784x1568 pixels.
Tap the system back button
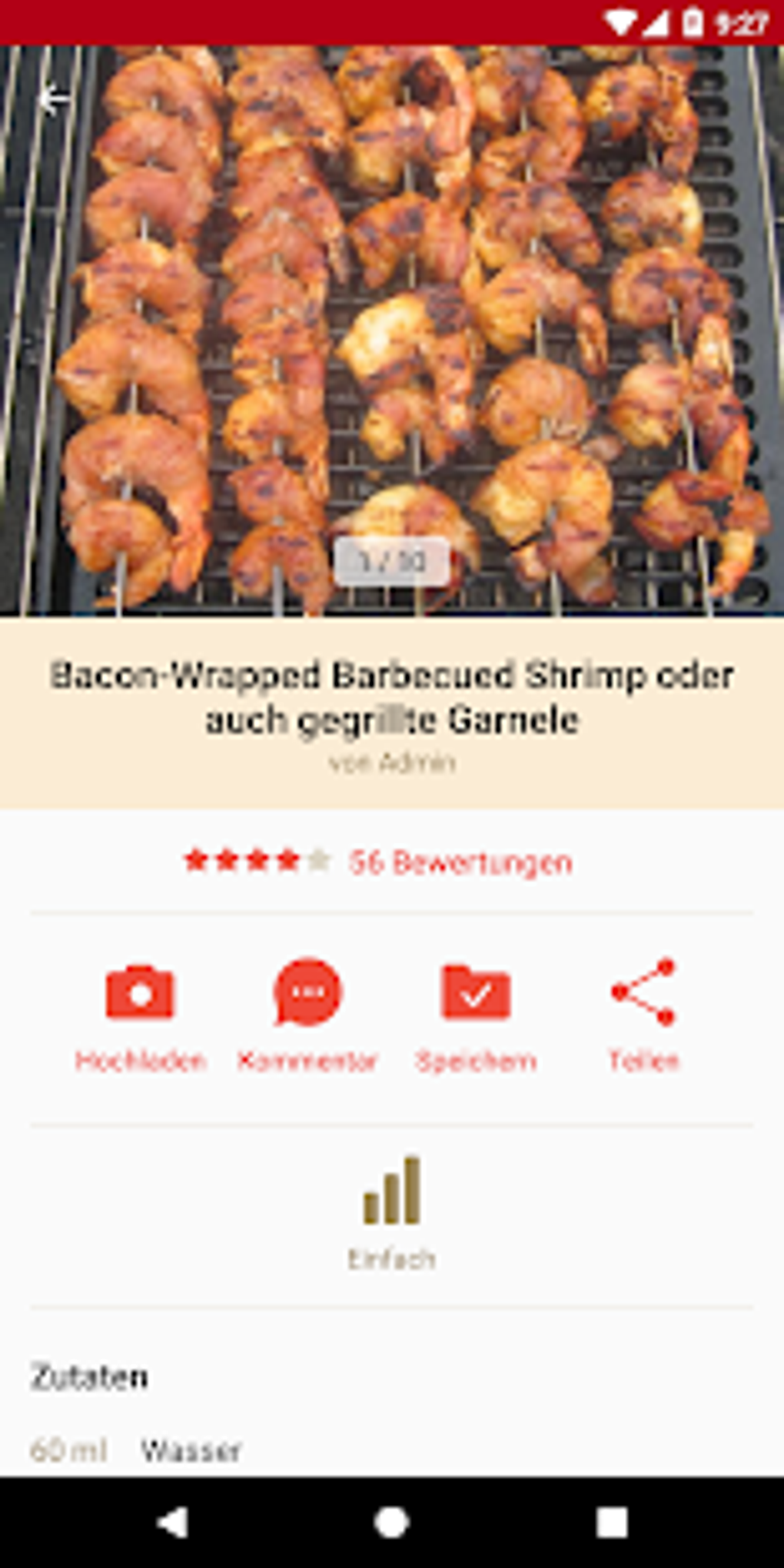pos(172,1522)
